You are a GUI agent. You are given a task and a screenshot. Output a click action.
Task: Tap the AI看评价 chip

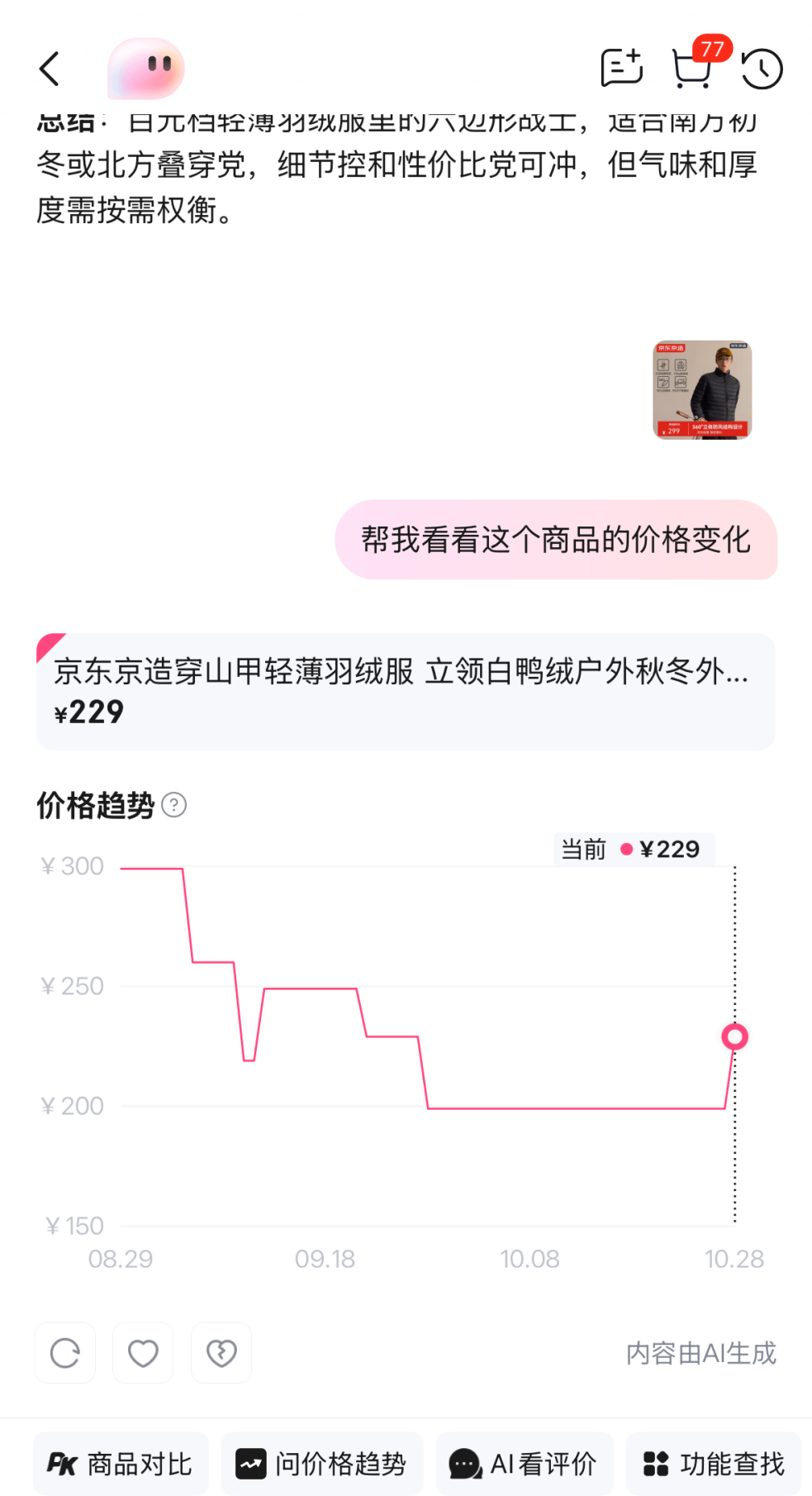click(525, 1464)
